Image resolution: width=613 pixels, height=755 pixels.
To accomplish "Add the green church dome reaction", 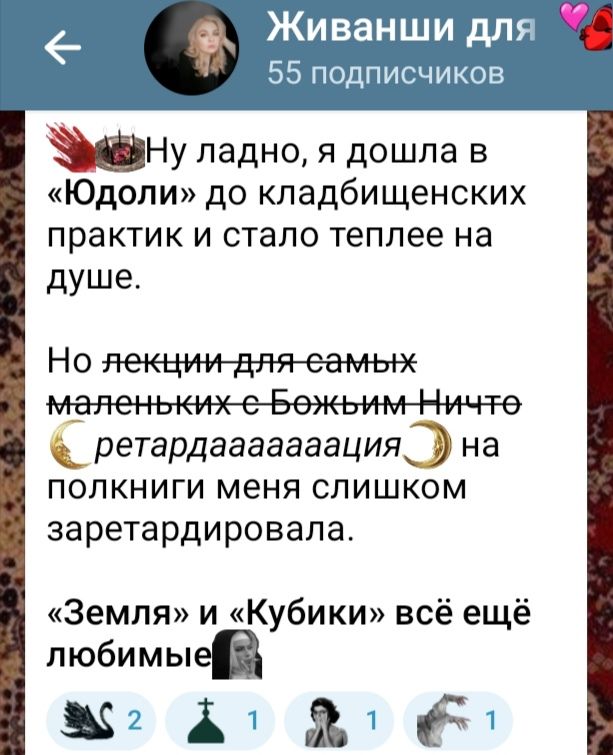I will (226, 722).
